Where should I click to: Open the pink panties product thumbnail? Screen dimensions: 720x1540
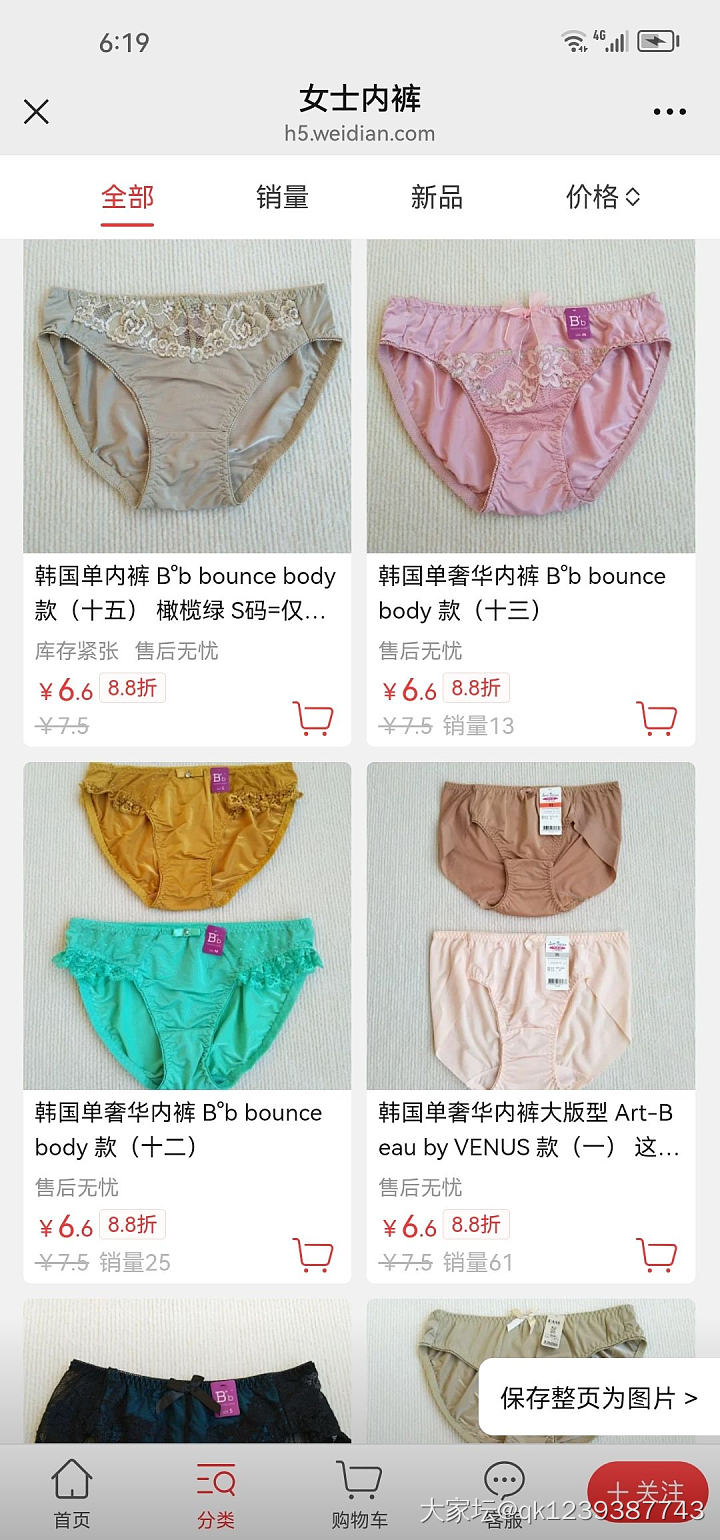531,395
